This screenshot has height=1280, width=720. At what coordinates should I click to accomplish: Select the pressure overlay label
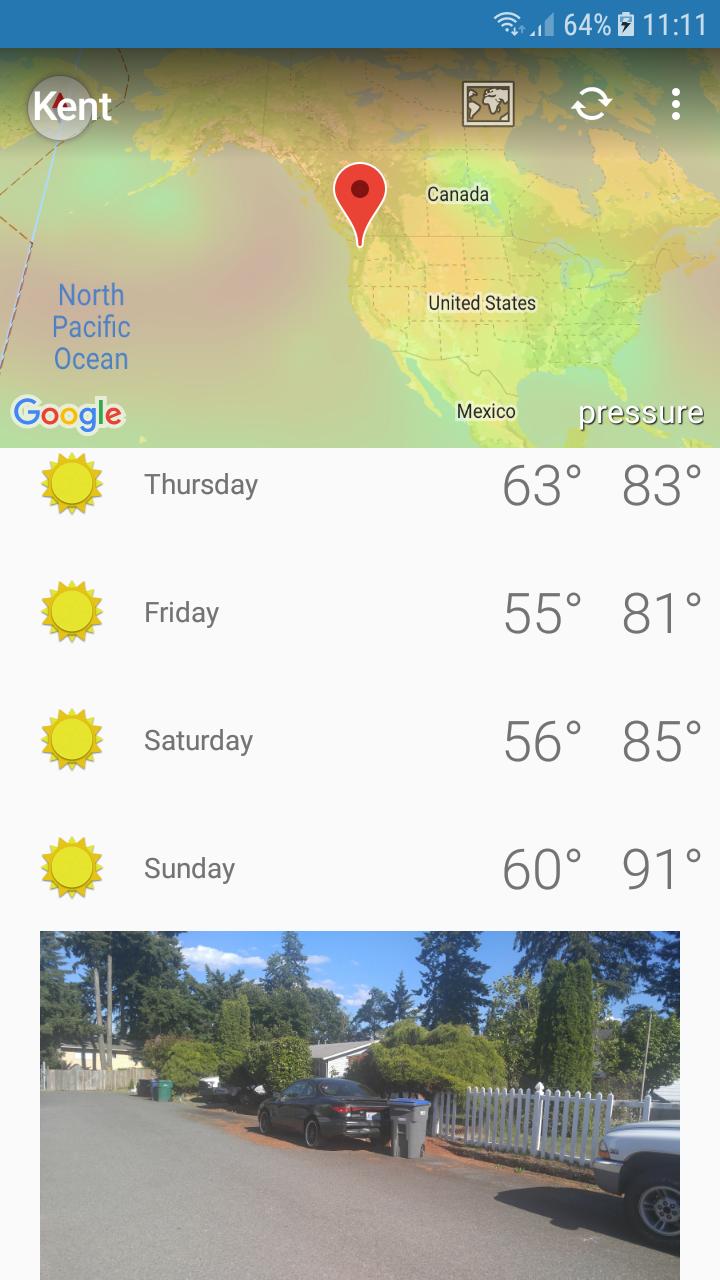pos(641,411)
